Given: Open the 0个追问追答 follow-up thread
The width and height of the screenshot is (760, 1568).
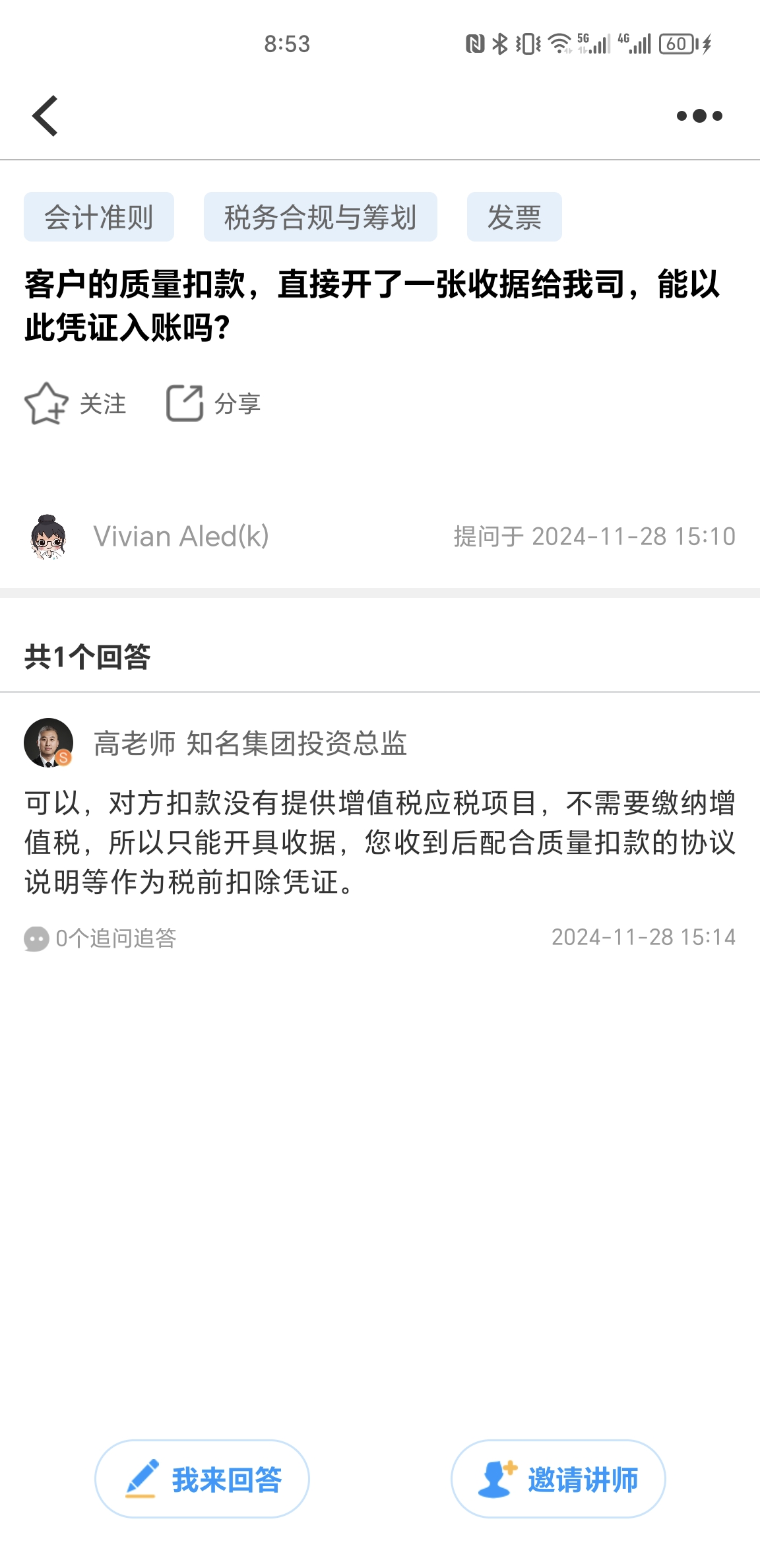Looking at the screenshot, I should pyautogui.click(x=101, y=938).
